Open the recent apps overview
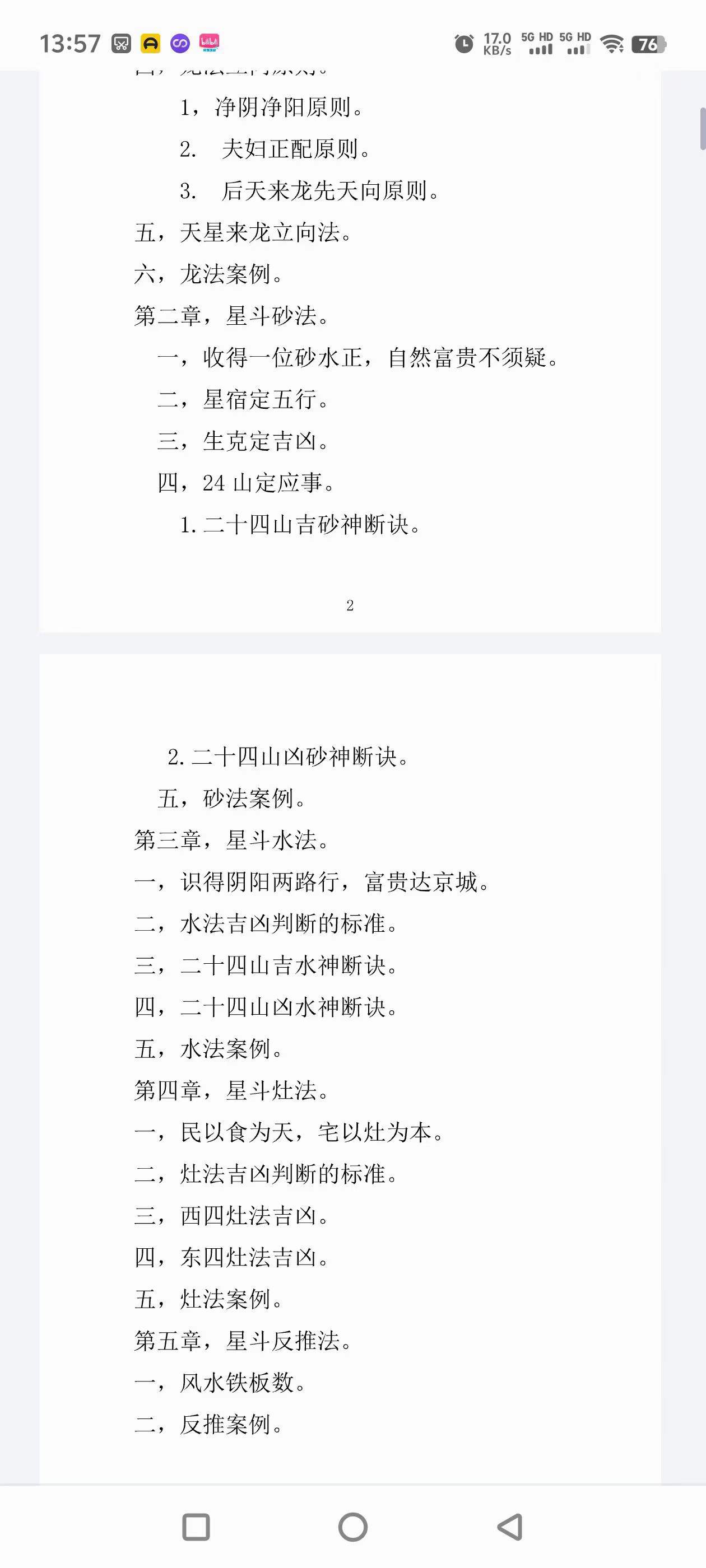The height and width of the screenshot is (1568, 706). pyautogui.click(x=196, y=1527)
